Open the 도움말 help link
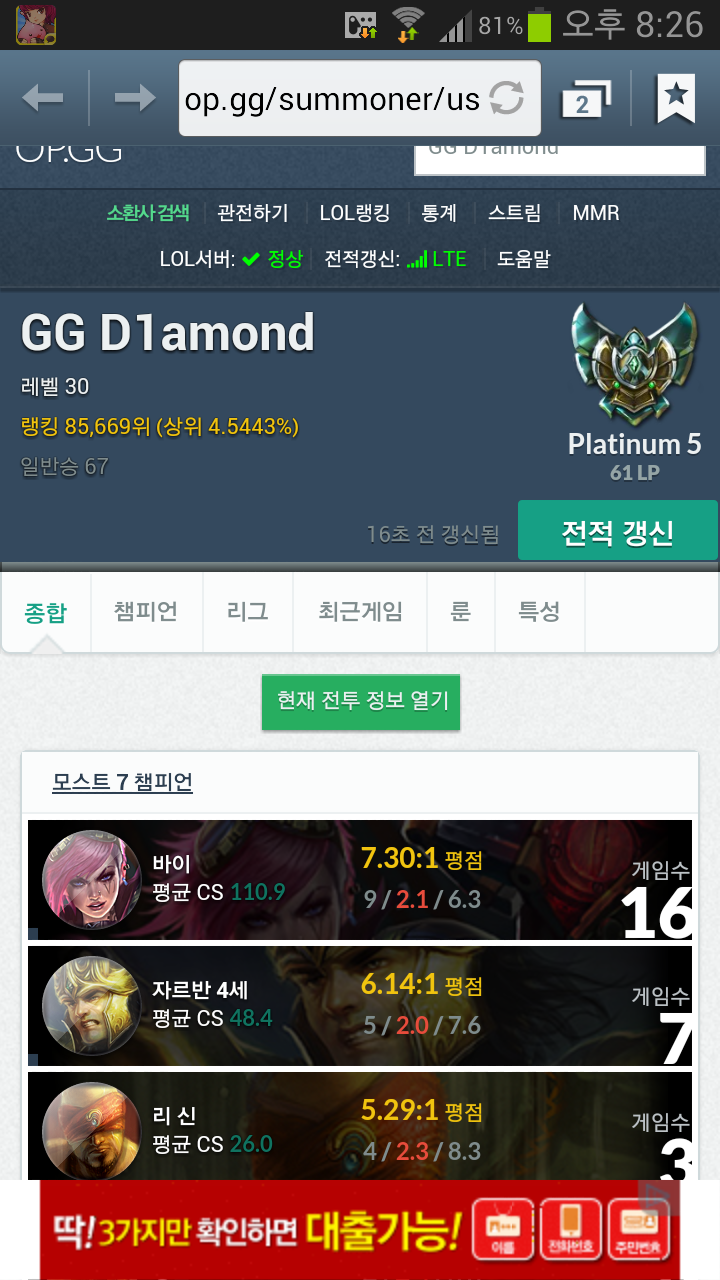720x1280 pixels. [524, 259]
